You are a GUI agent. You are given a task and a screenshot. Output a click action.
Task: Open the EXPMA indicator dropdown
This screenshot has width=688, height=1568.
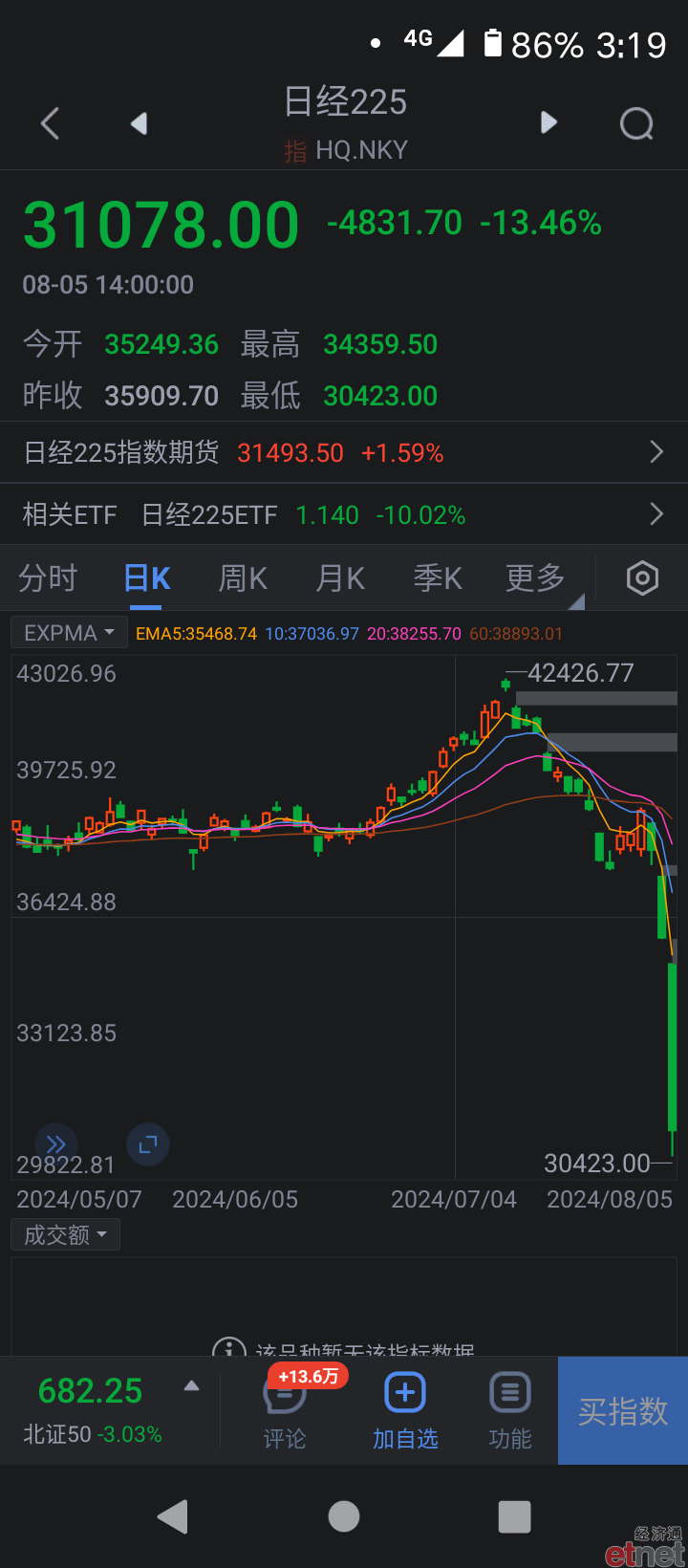(69, 633)
